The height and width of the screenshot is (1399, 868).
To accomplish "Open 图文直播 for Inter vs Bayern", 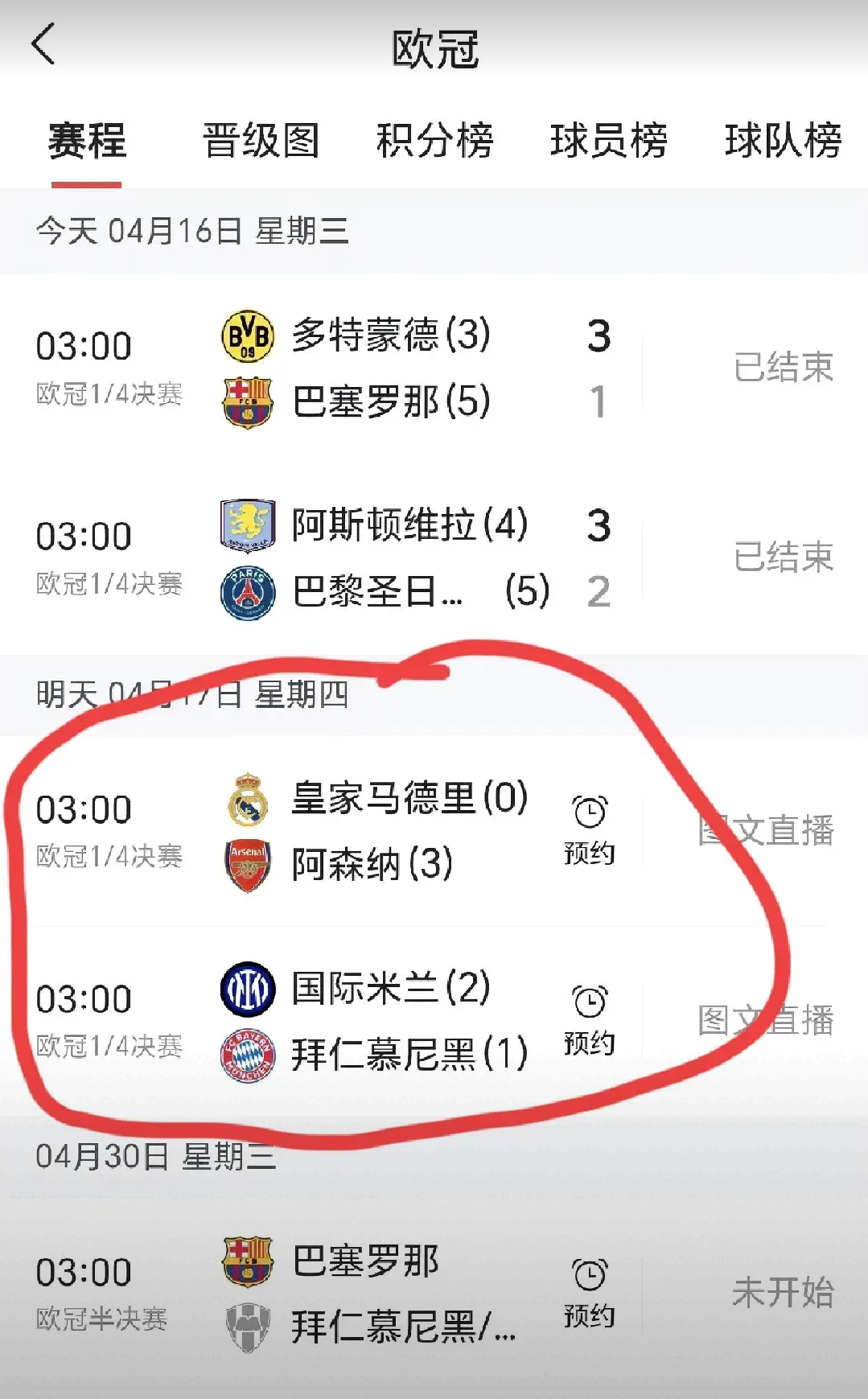I will pyautogui.click(x=771, y=1018).
